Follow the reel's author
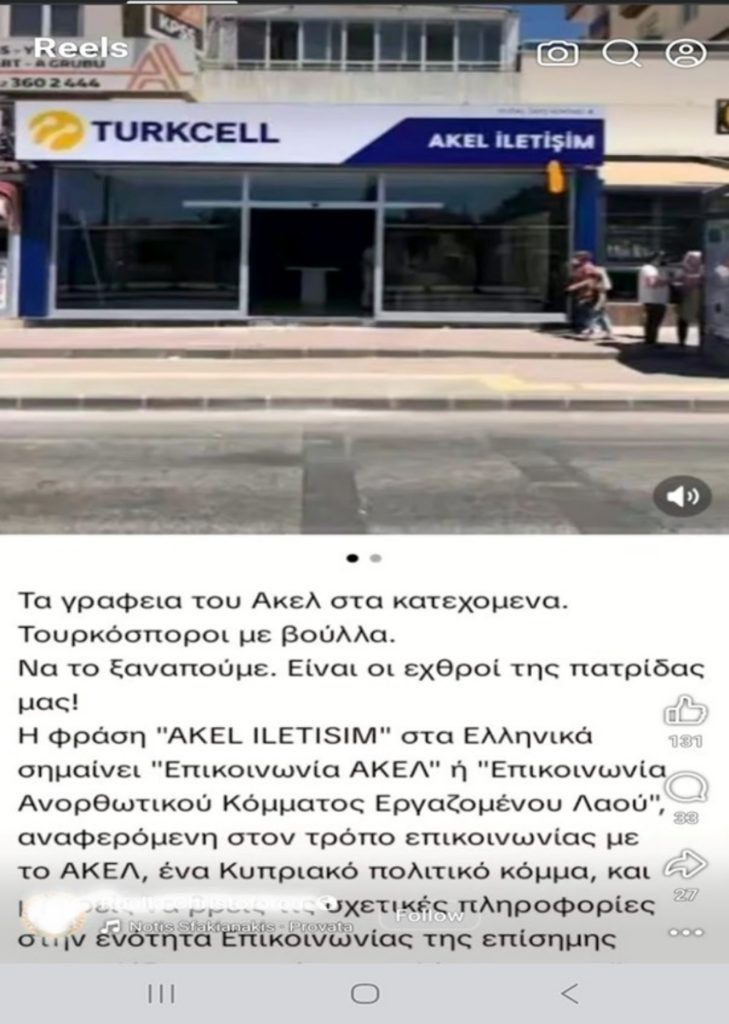This screenshot has height=1024, width=729. pyautogui.click(x=428, y=915)
